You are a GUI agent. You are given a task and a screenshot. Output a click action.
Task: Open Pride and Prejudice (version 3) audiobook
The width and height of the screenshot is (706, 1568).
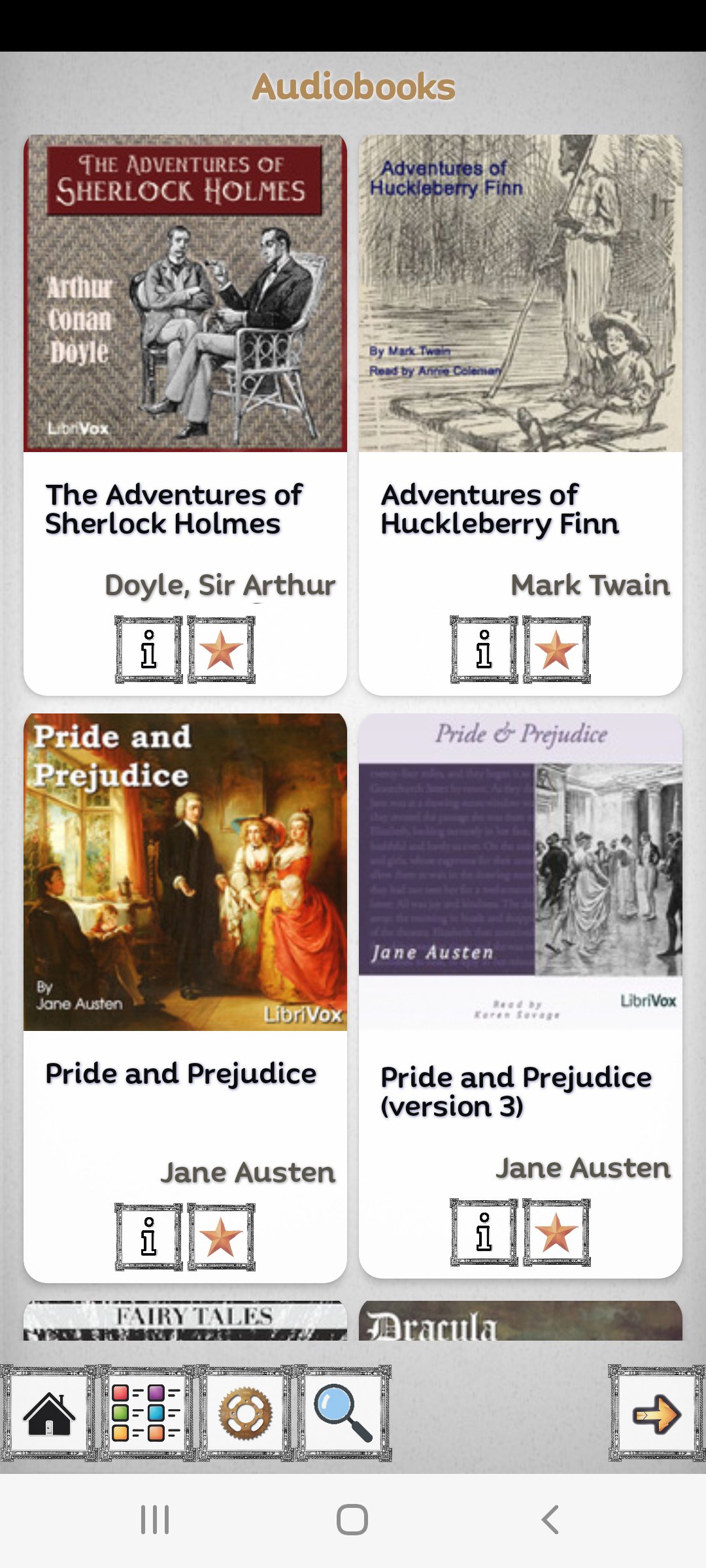(520, 872)
